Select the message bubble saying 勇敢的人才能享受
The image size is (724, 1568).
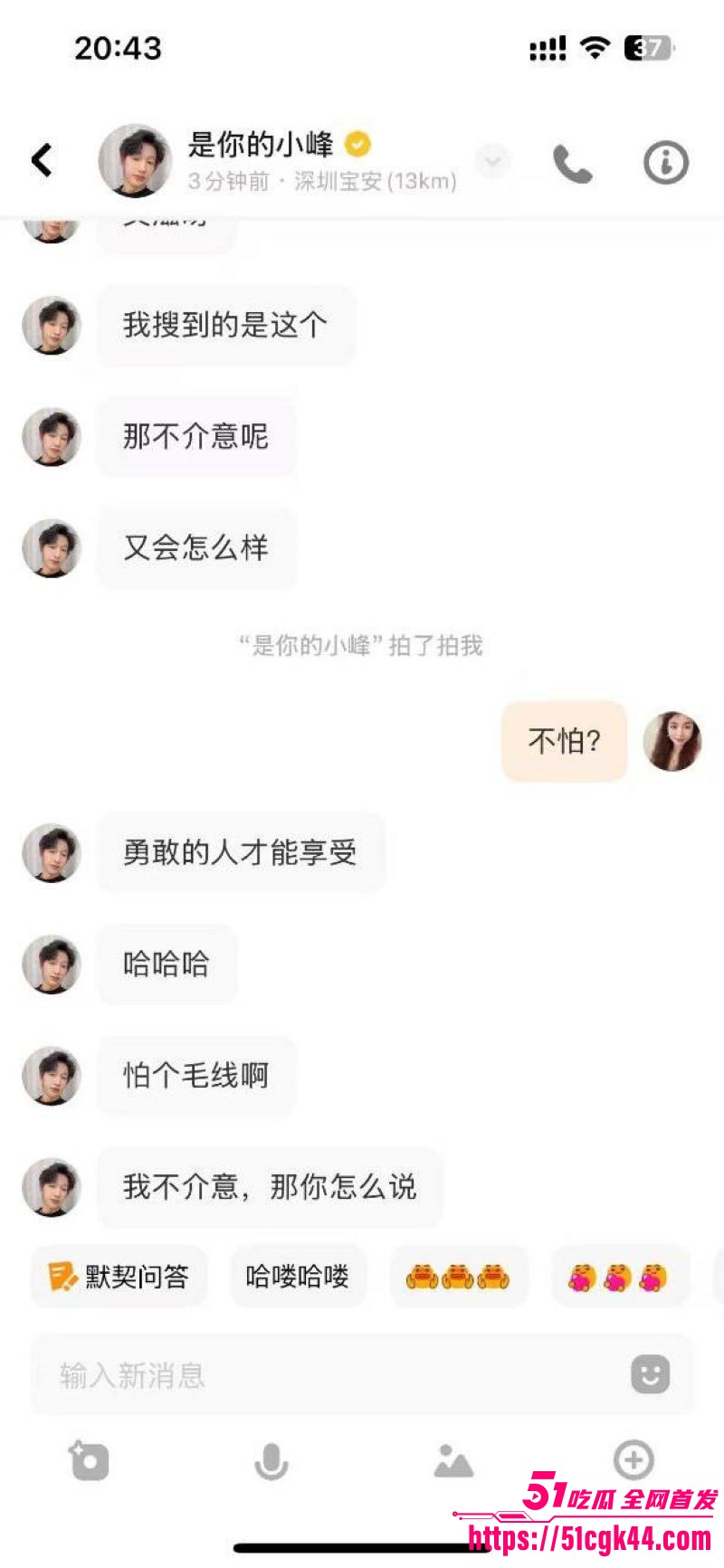[242, 851]
